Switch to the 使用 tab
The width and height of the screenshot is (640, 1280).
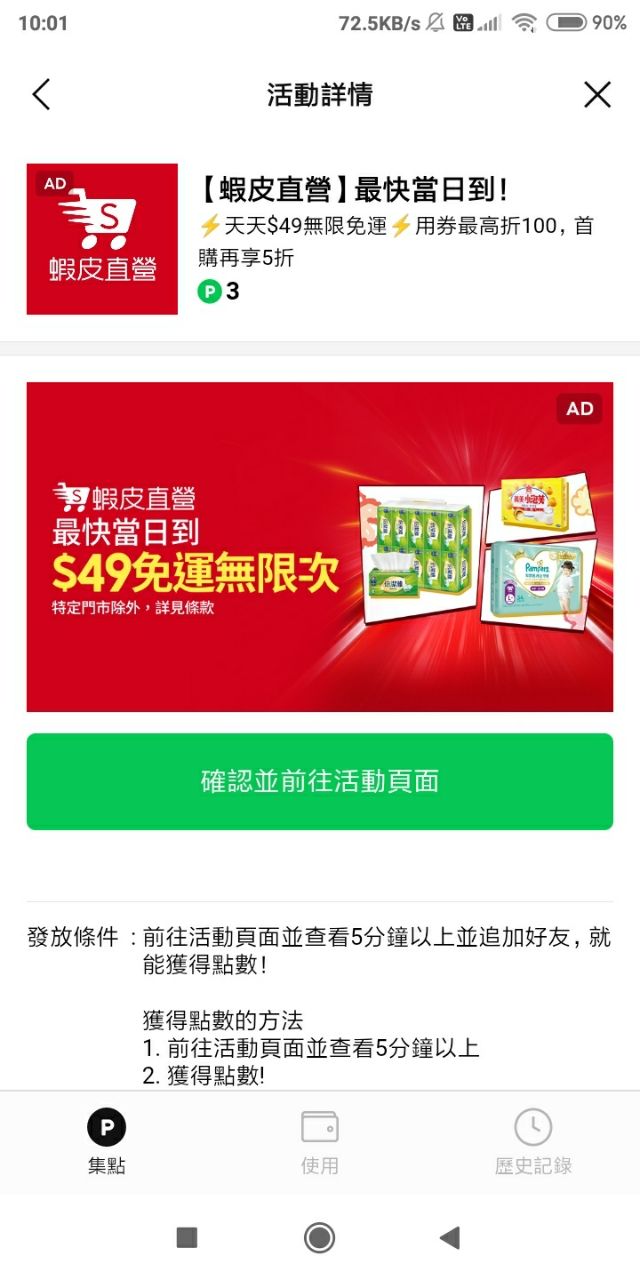click(320, 1141)
